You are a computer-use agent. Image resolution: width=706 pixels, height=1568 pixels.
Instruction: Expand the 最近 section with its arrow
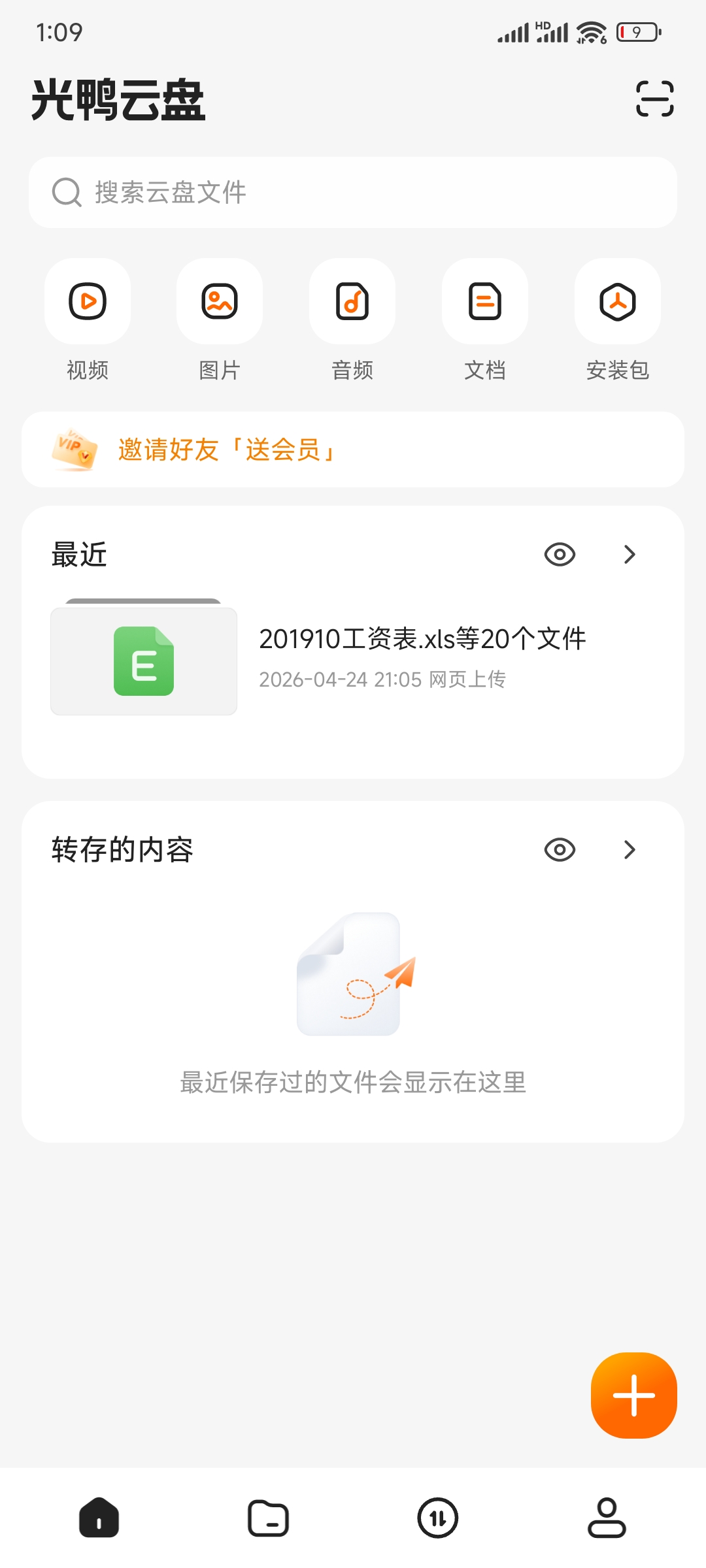pyautogui.click(x=629, y=554)
